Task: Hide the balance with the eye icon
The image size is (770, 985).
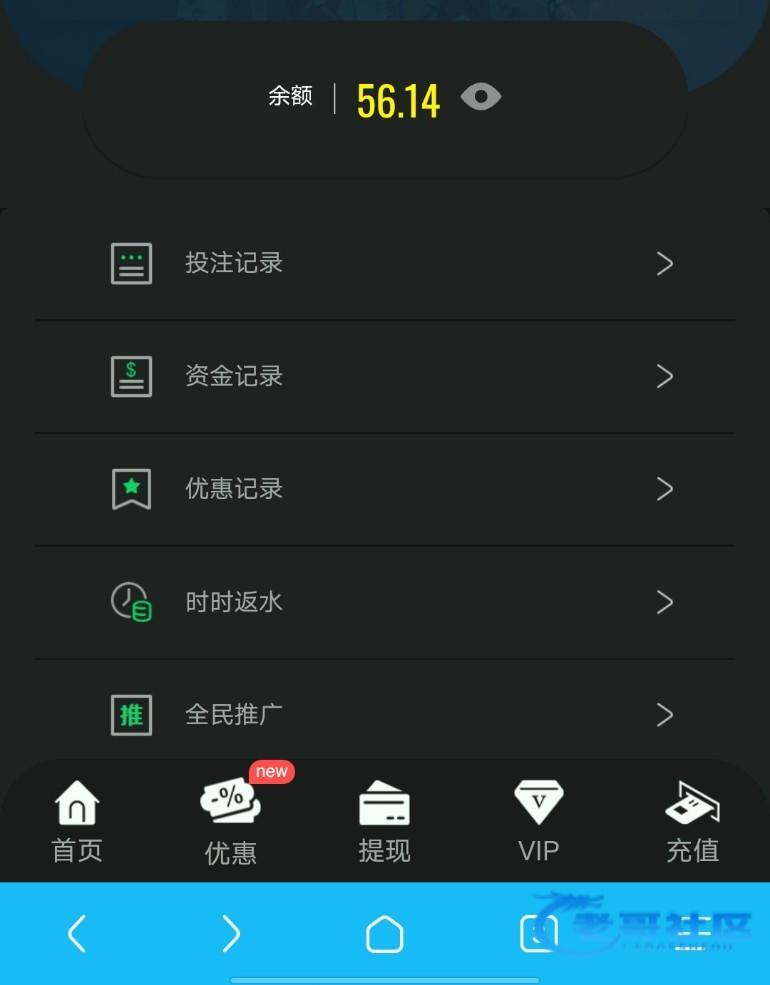Action: click(x=480, y=97)
